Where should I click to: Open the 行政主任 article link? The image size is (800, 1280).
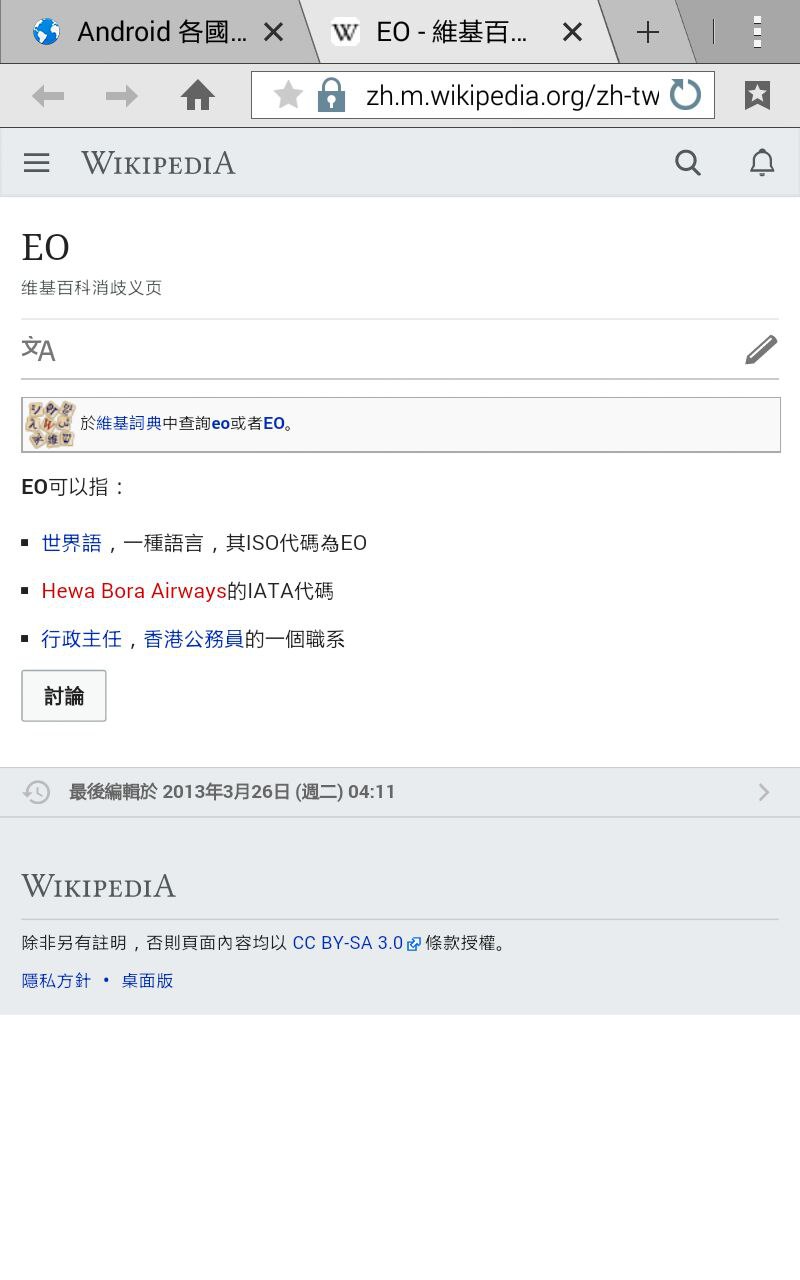(81, 639)
